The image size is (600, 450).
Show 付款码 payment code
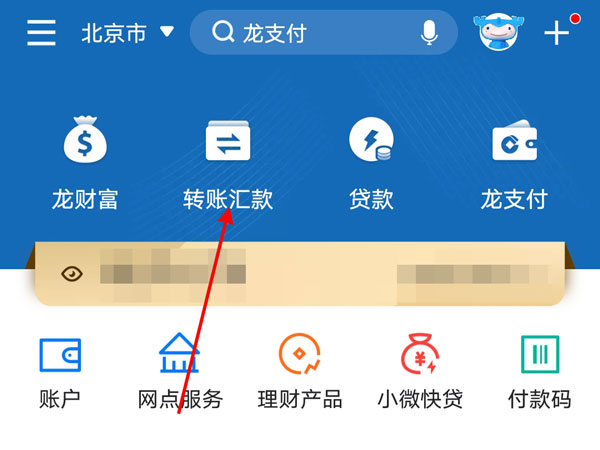[540, 370]
